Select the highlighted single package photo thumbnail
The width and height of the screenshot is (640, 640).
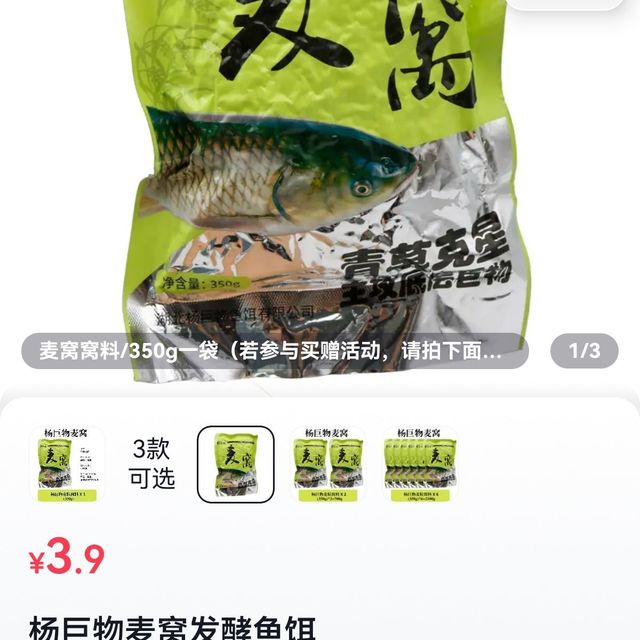pos(235,464)
